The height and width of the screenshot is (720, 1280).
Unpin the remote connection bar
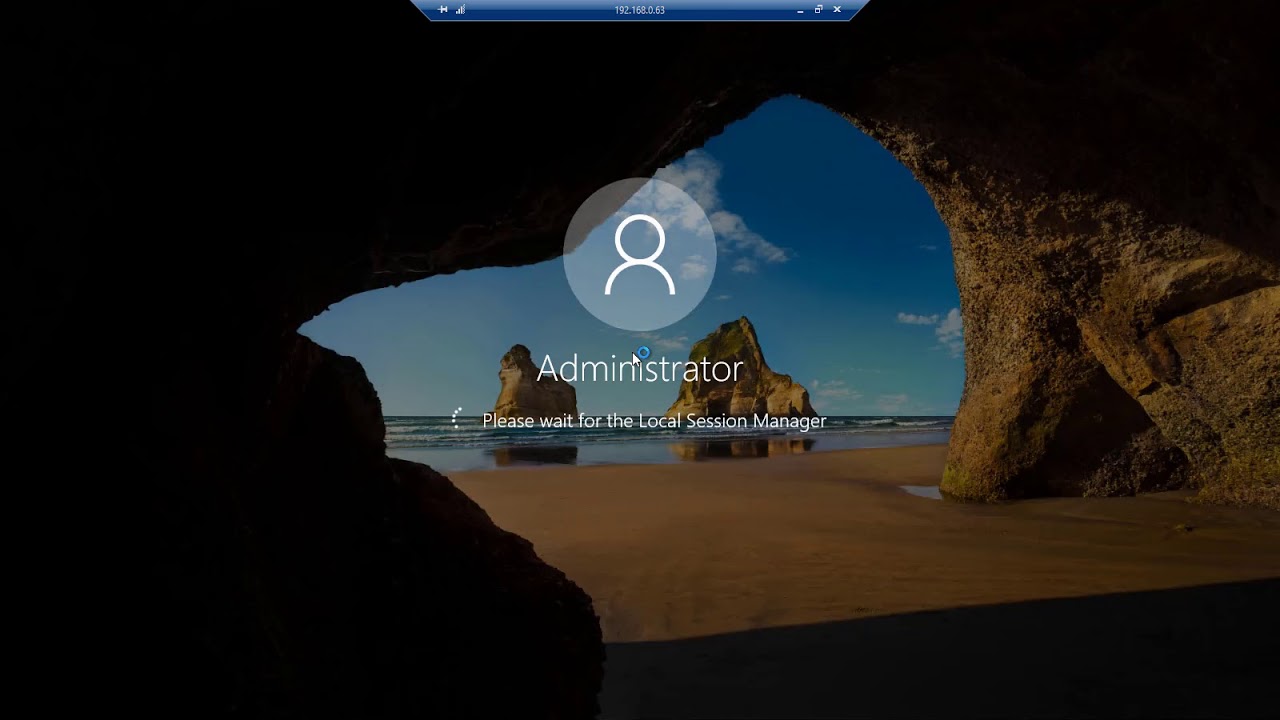(443, 10)
